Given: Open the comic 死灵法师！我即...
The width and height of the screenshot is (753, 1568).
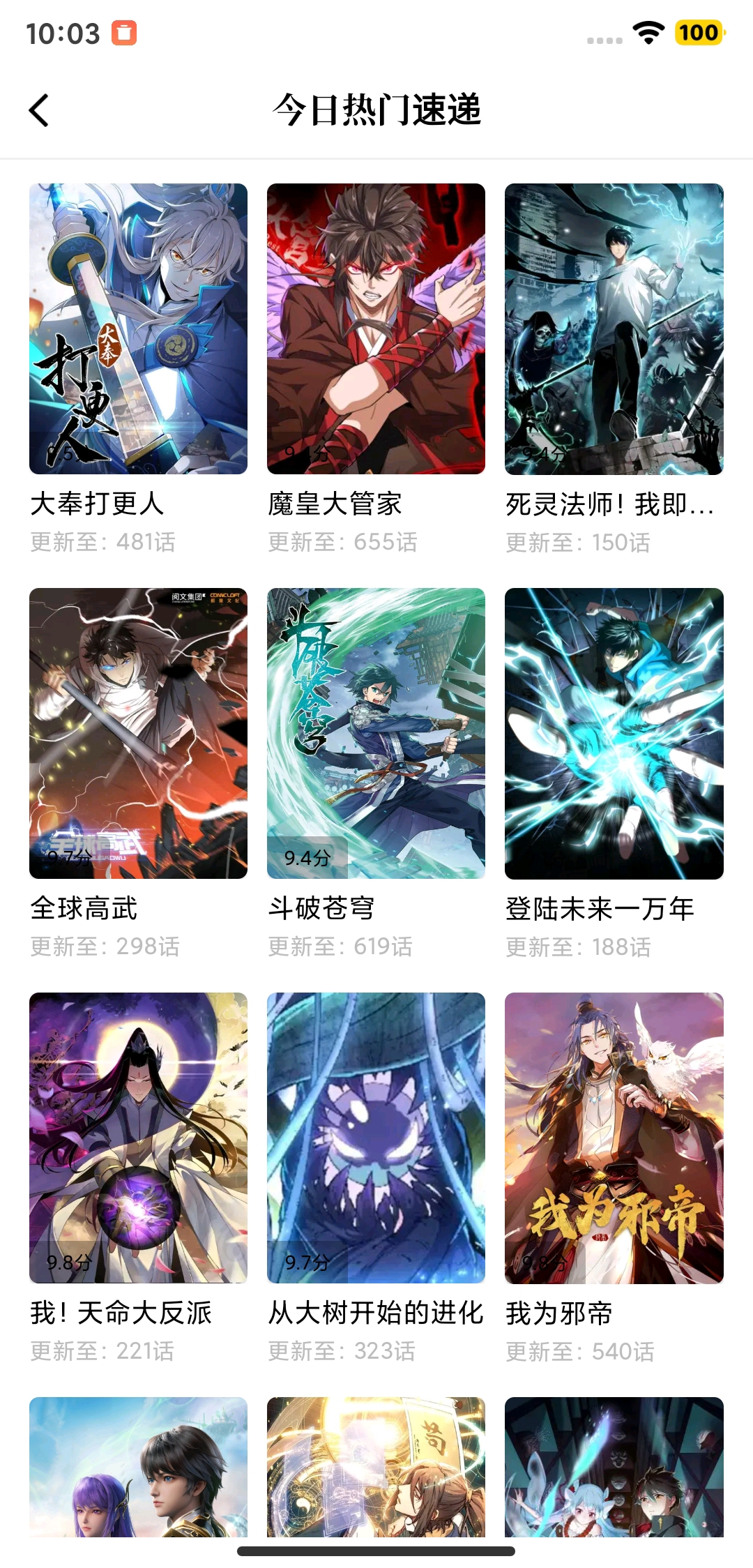Looking at the screenshot, I should click(614, 329).
